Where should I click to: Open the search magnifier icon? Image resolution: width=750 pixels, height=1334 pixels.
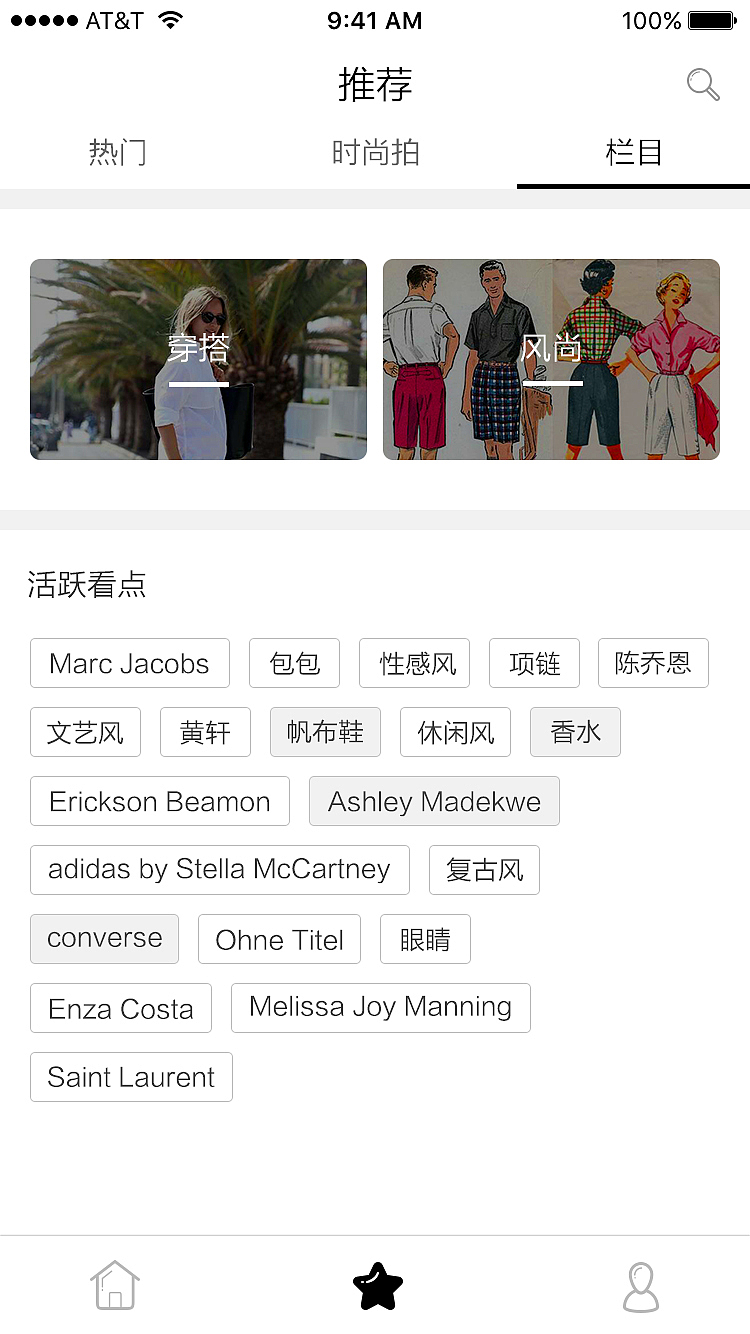(x=703, y=85)
